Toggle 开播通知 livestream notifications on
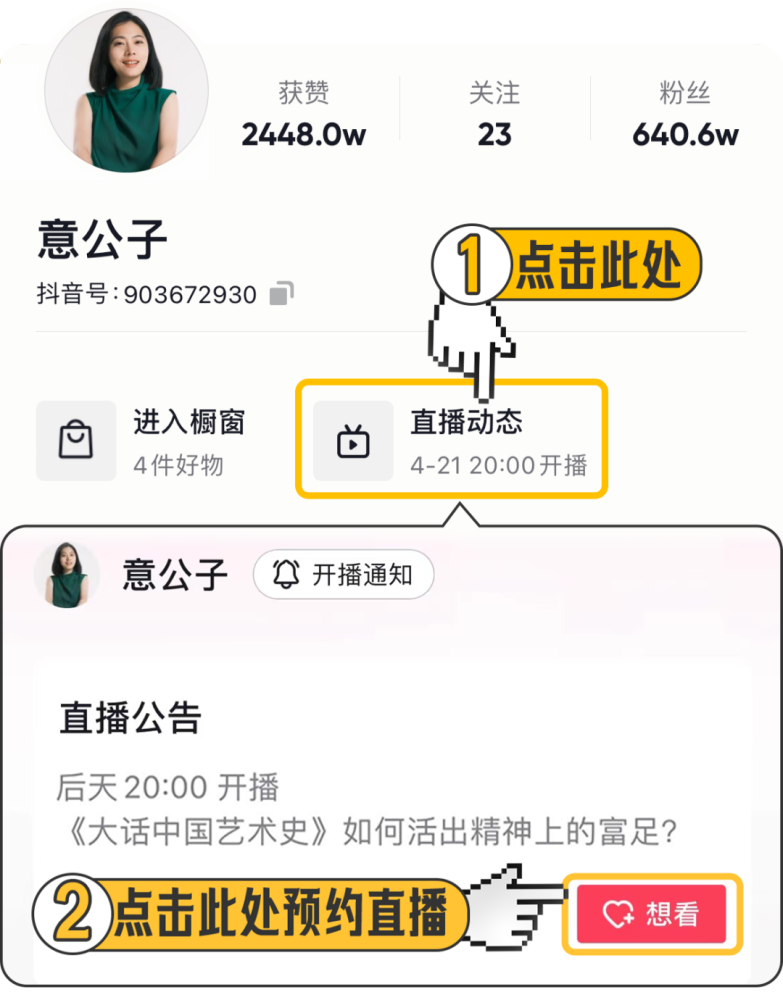The height and width of the screenshot is (1000, 783). coord(343,574)
